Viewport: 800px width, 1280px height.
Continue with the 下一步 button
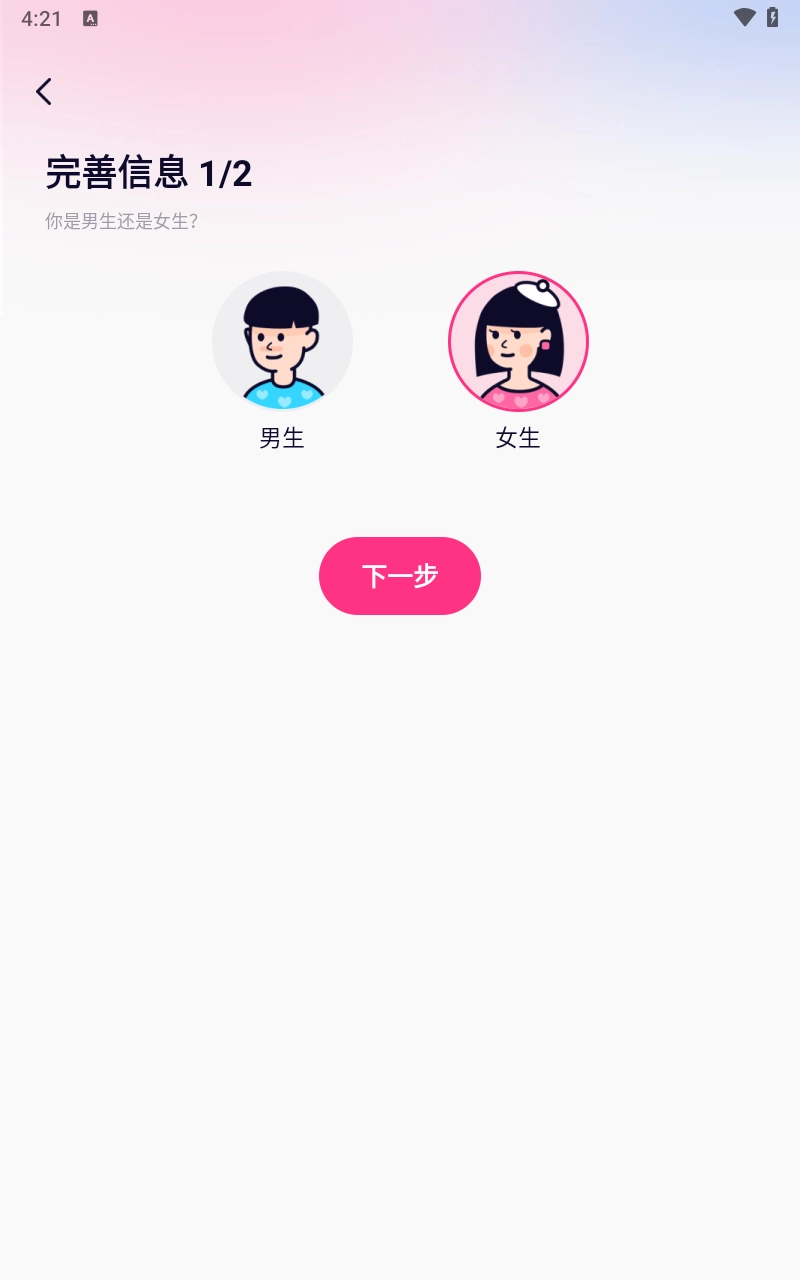[x=400, y=576]
